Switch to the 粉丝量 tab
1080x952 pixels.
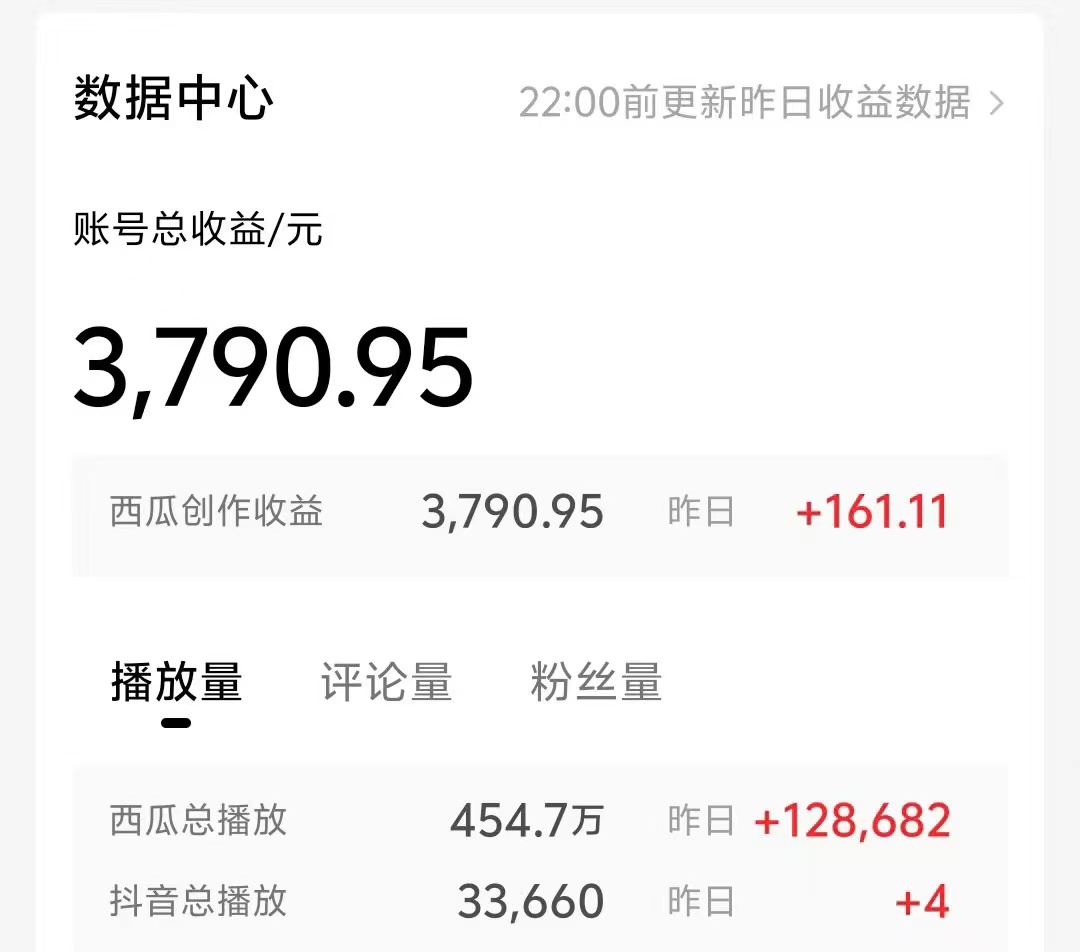pyautogui.click(x=597, y=683)
